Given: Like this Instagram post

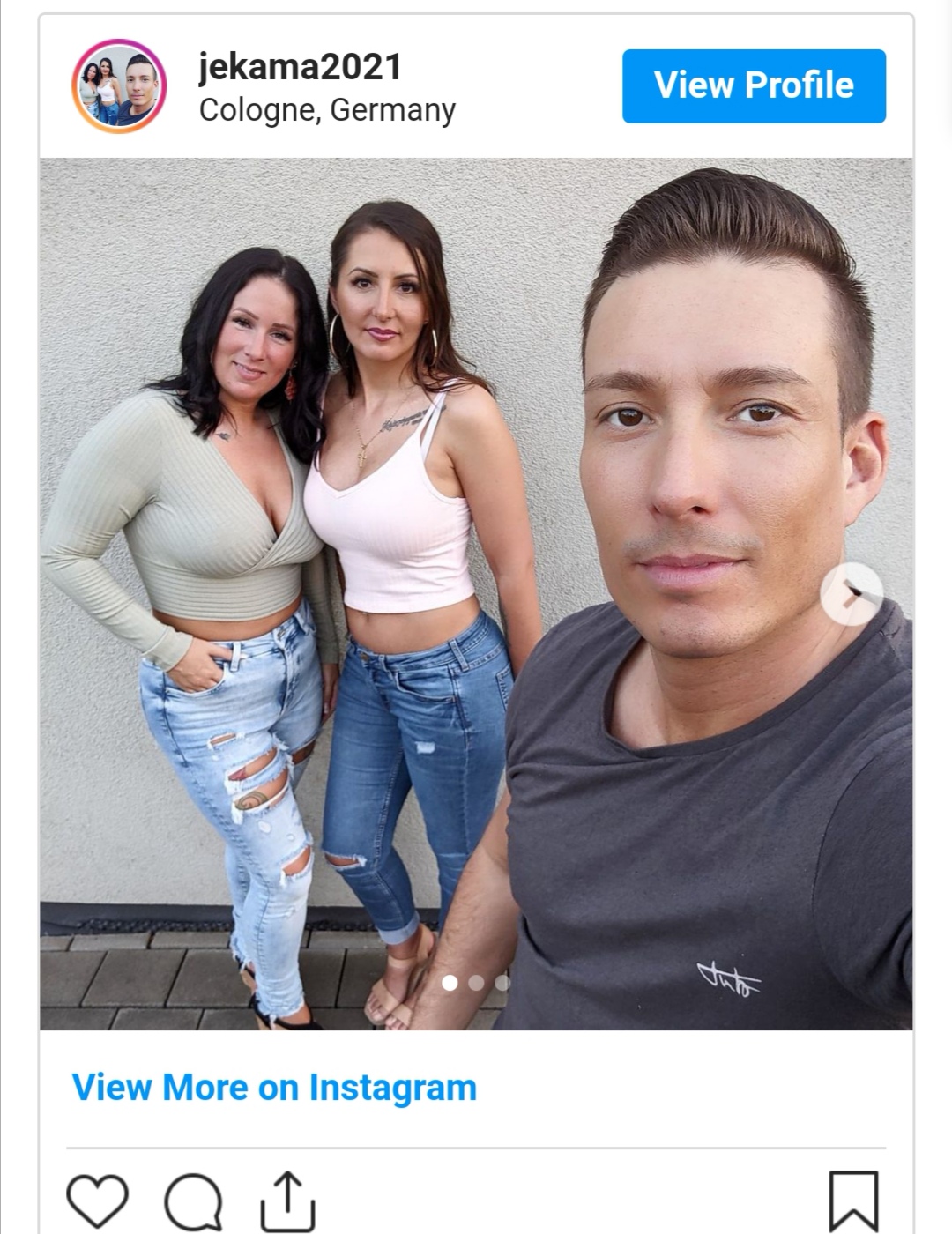Looking at the screenshot, I should click(97, 1201).
